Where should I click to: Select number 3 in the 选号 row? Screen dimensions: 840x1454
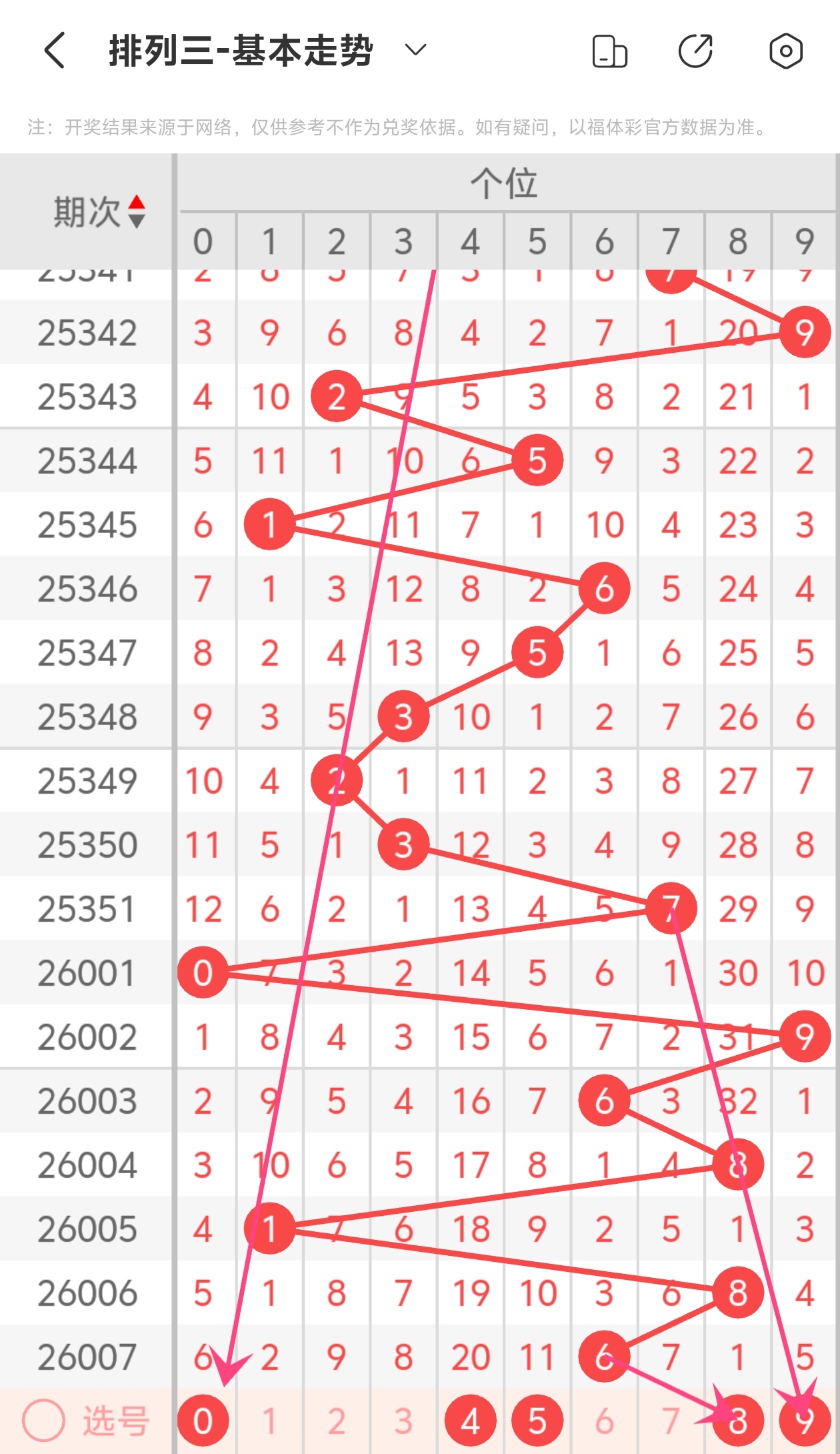coord(403,1421)
